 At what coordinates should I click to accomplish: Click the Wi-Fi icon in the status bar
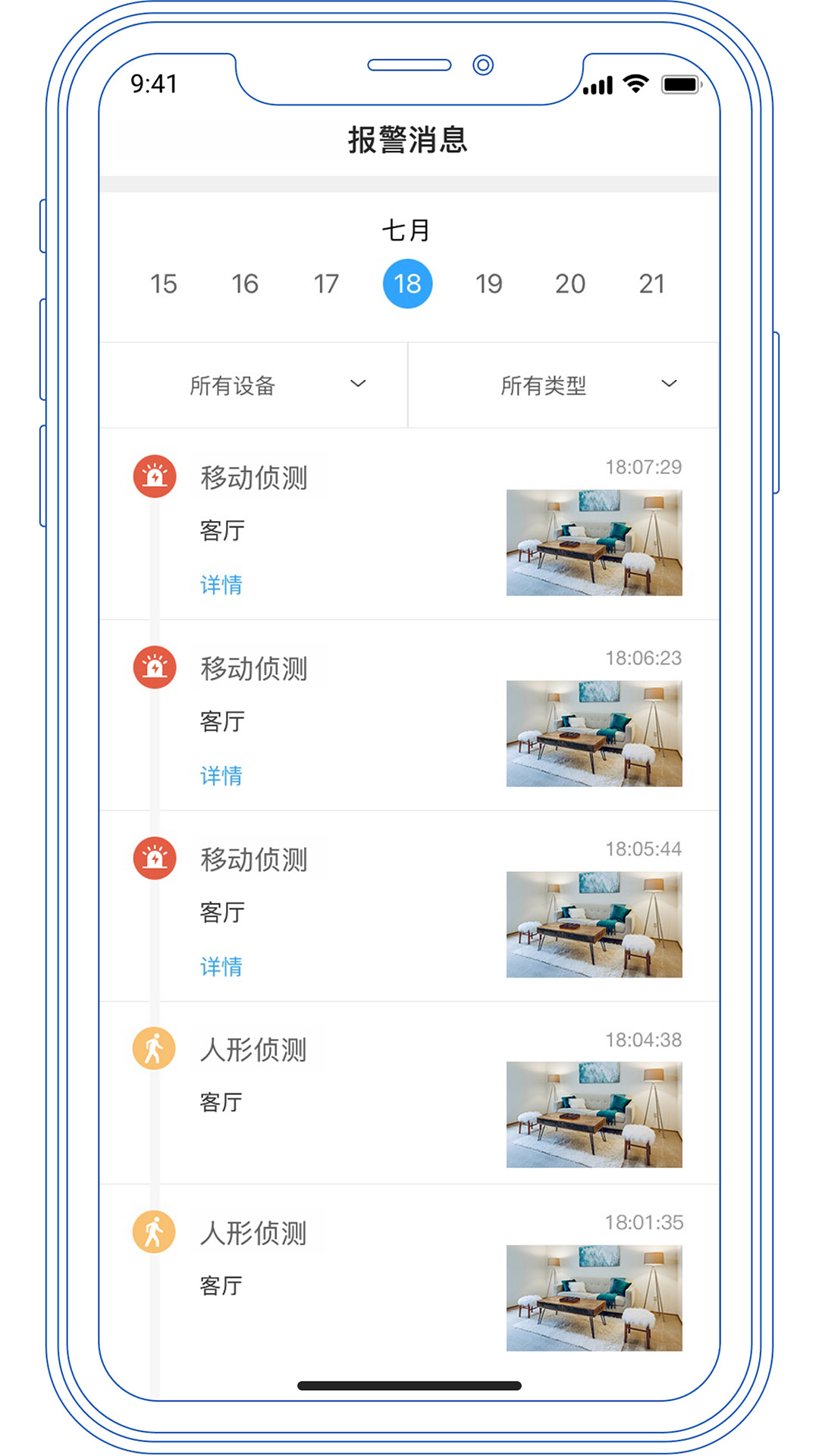634,83
